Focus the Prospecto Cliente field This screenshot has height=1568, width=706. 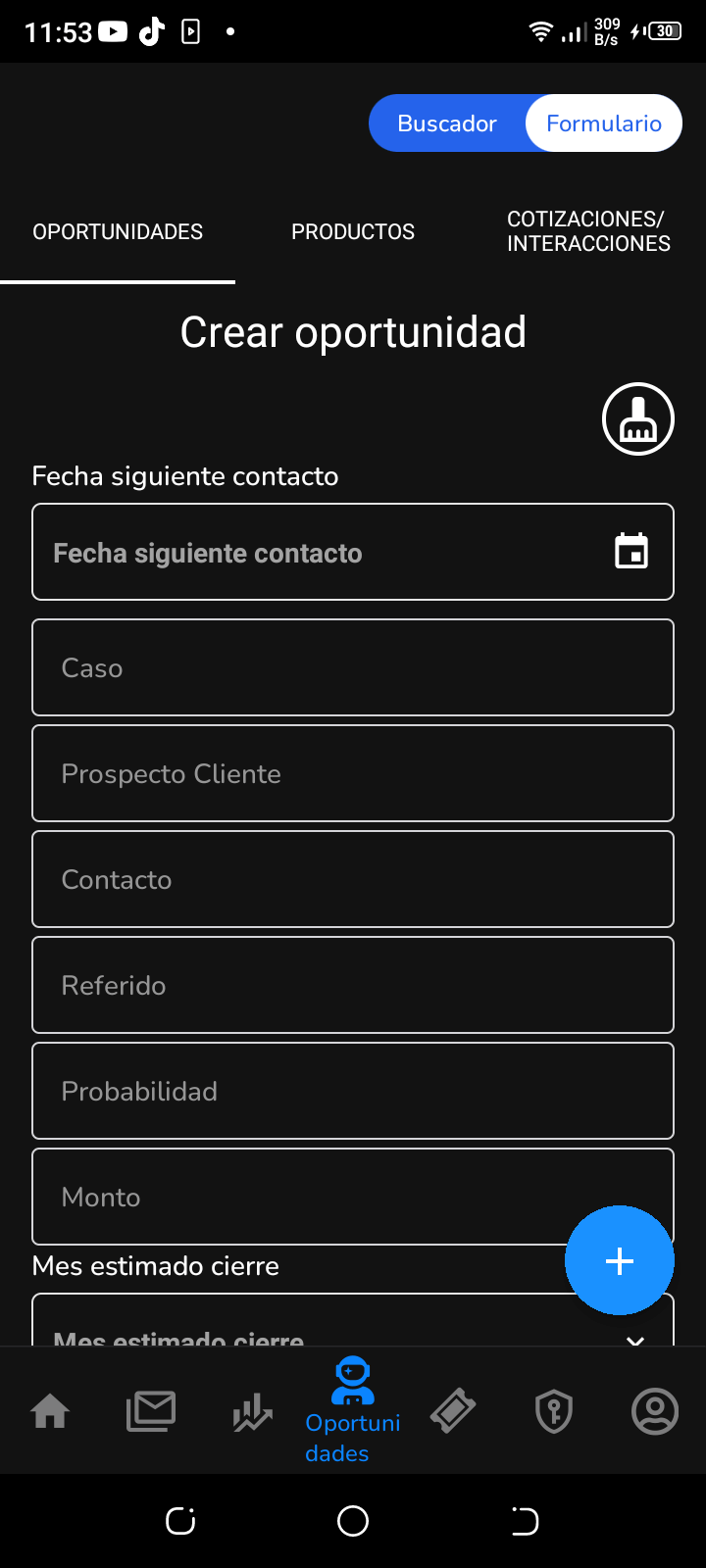point(353,773)
